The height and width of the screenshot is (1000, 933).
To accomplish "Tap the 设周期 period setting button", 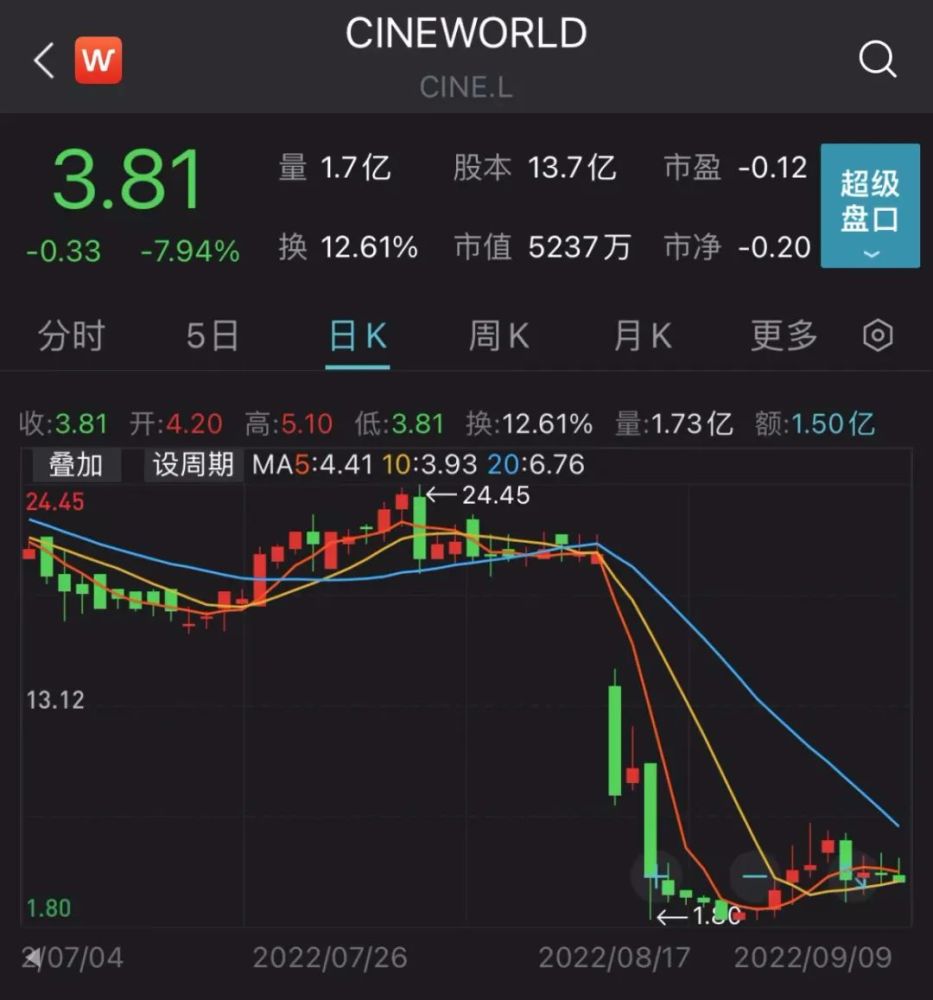I will tap(192, 465).
